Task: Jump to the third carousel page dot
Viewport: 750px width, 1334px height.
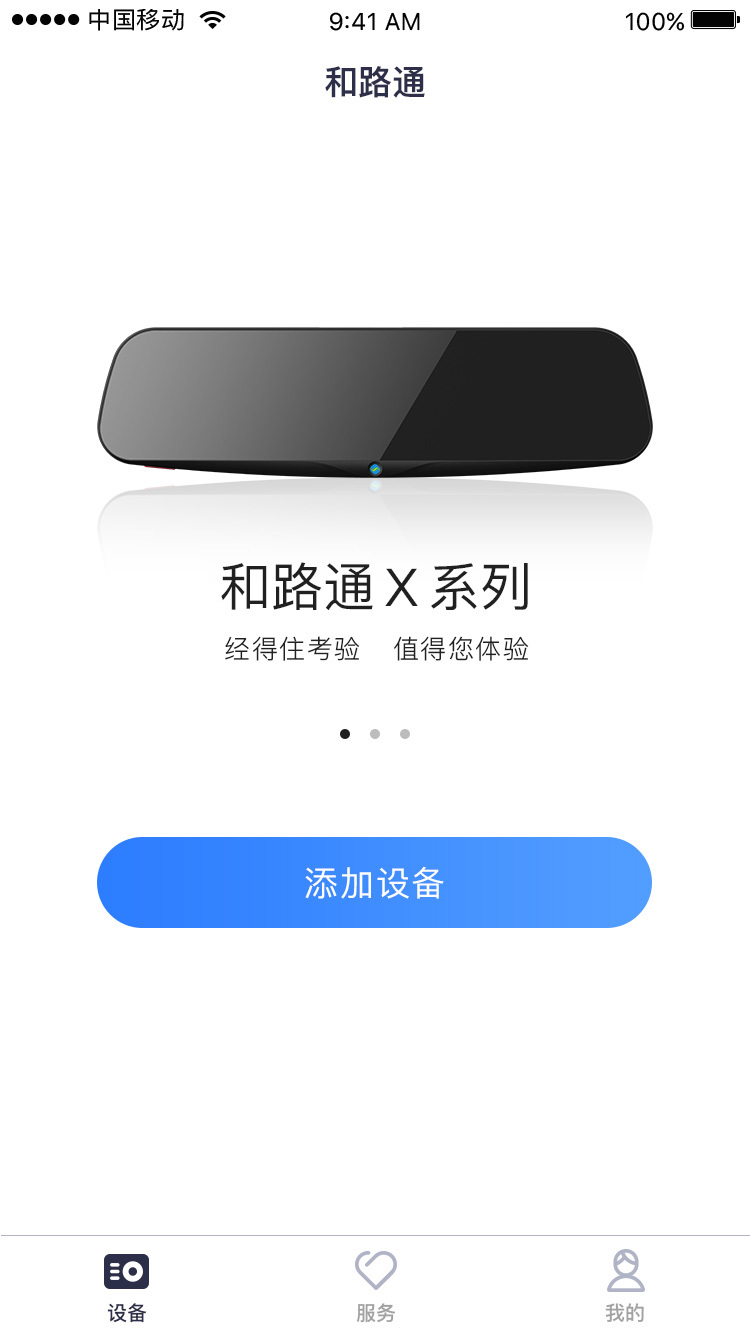Action: pos(405,734)
